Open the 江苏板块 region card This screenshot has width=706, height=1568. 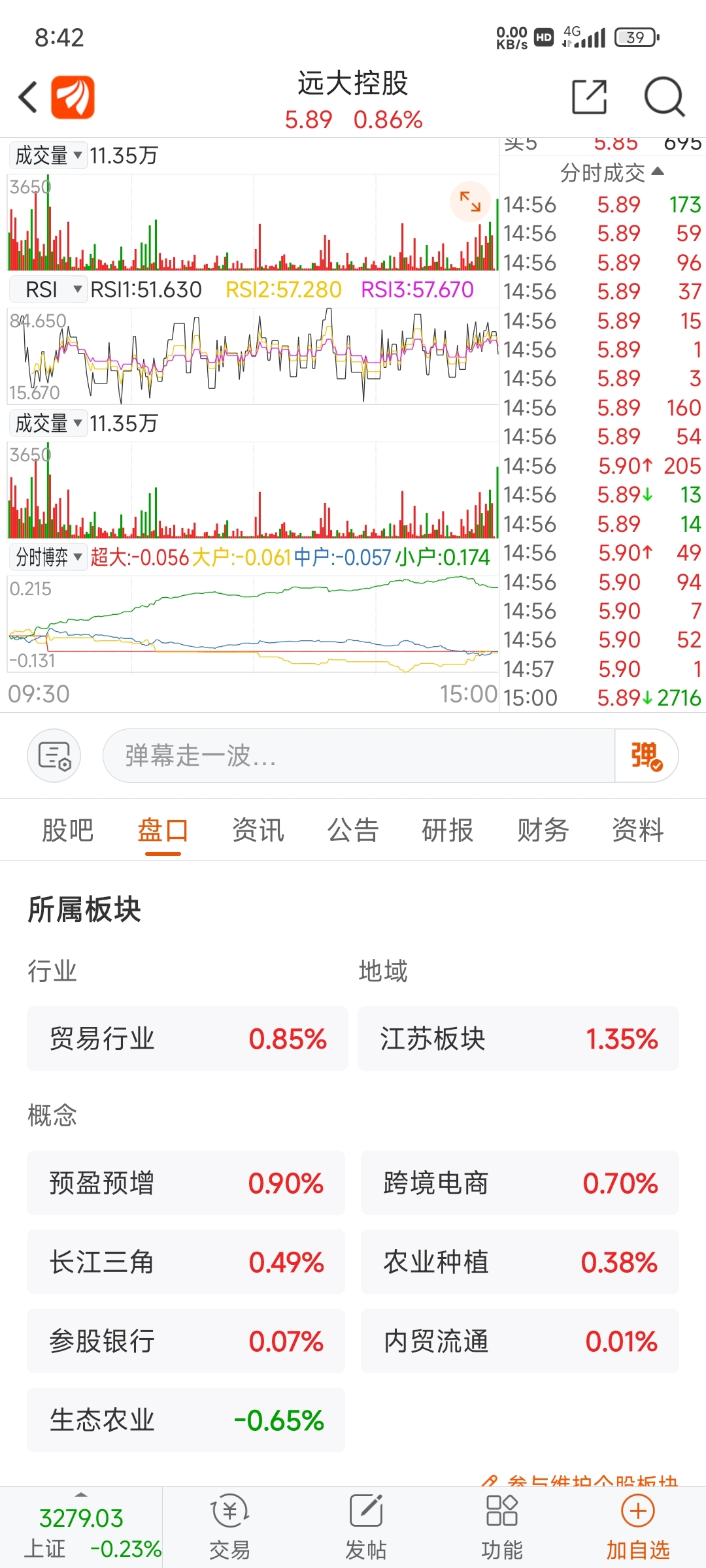point(518,1039)
